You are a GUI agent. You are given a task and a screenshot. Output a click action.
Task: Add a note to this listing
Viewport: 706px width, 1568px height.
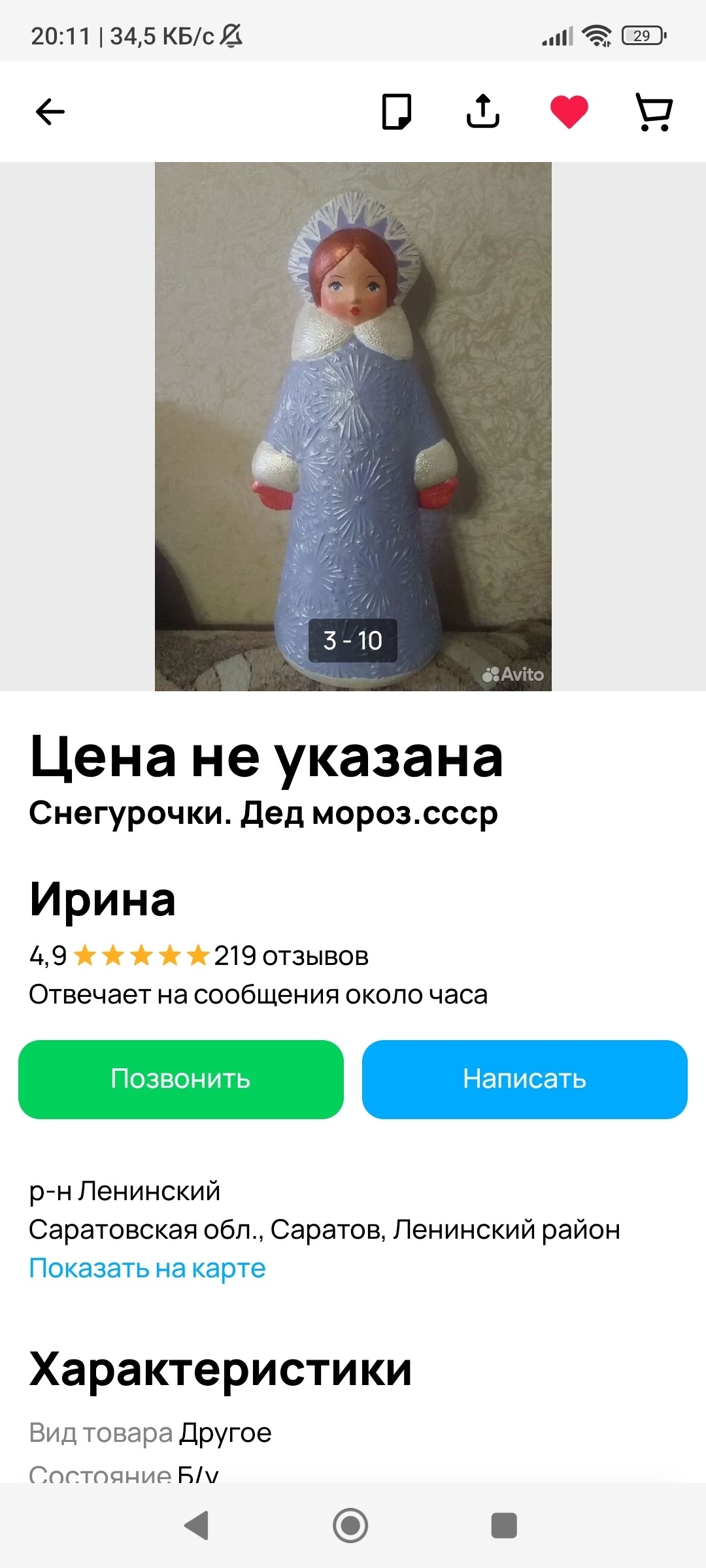click(x=396, y=112)
